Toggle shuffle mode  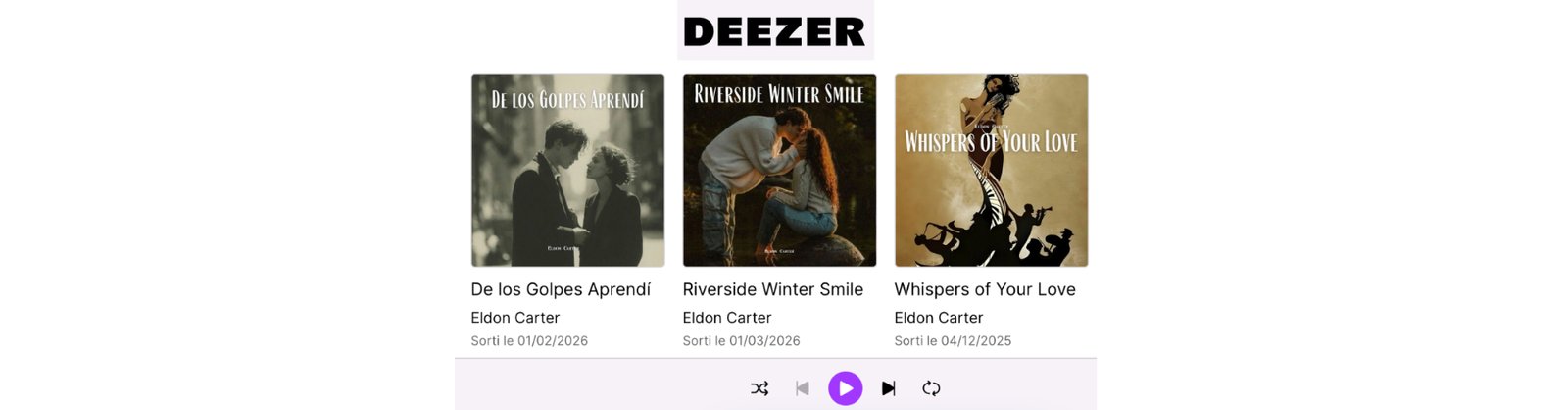[x=759, y=388]
